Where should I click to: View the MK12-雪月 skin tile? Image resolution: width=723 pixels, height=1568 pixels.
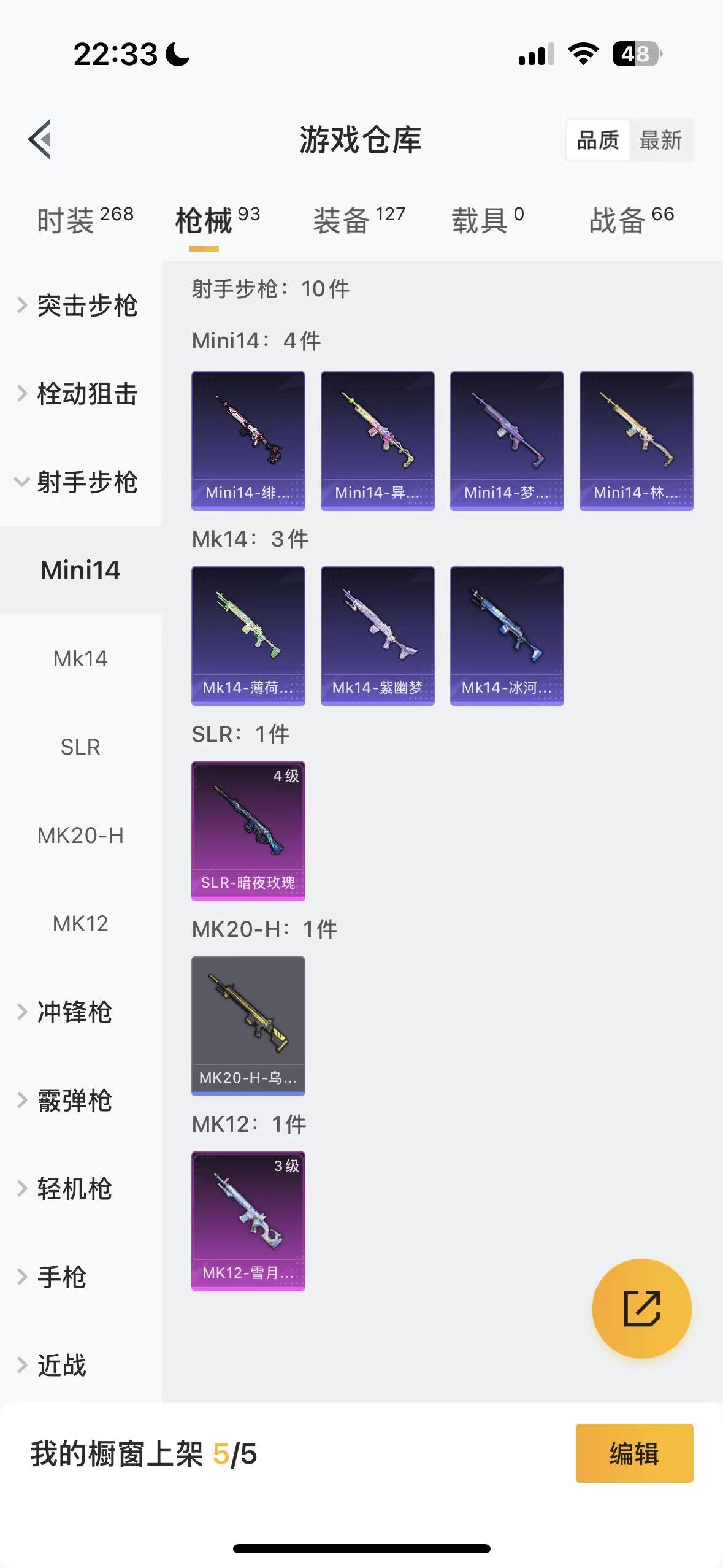coord(248,1221)
